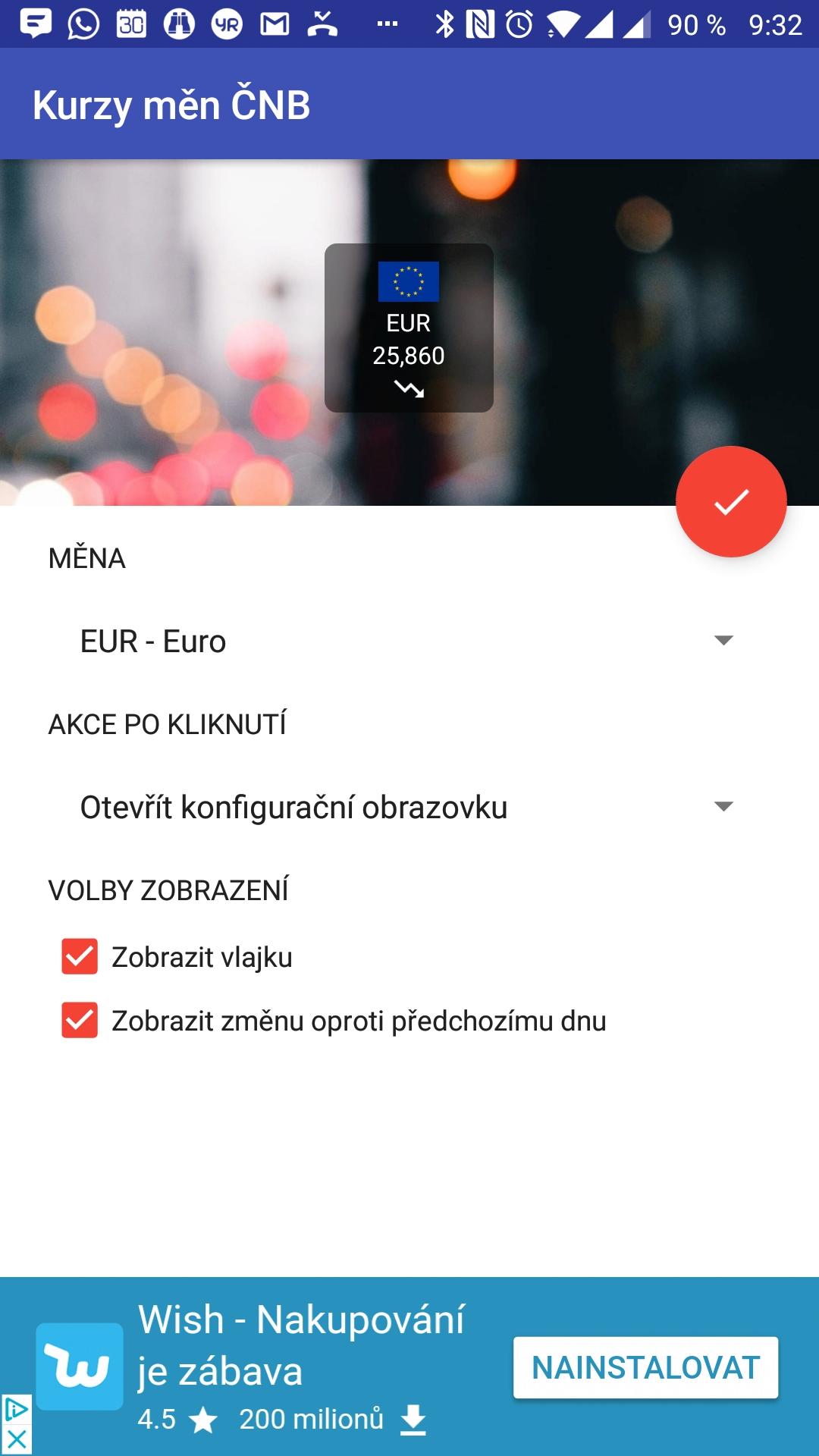Toggle Zobrazit změnu oproti předchozímu dnu

[x=80, y=1021]
